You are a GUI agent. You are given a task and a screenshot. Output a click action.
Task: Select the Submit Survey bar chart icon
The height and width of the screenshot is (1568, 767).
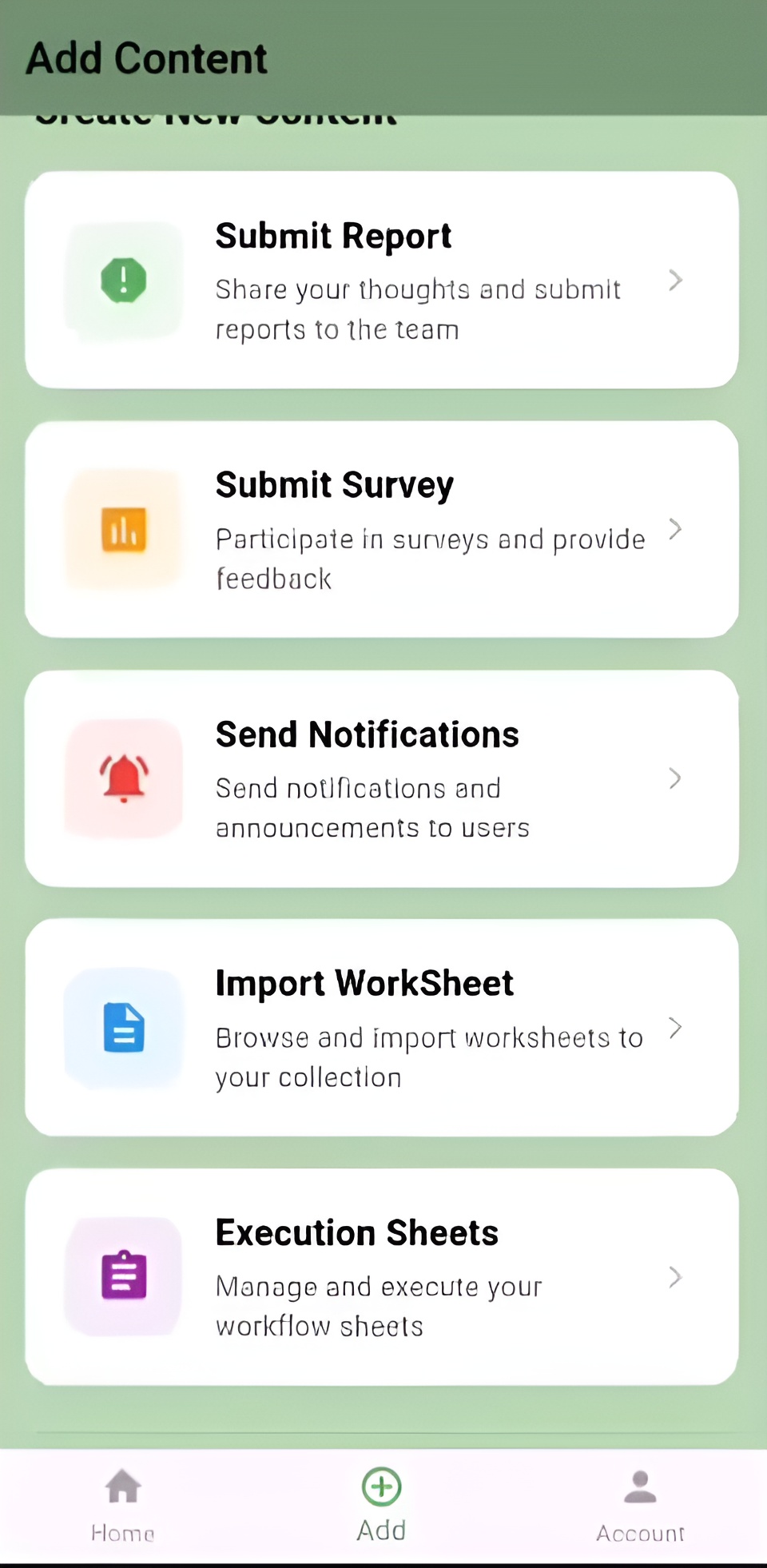(123, 529)
